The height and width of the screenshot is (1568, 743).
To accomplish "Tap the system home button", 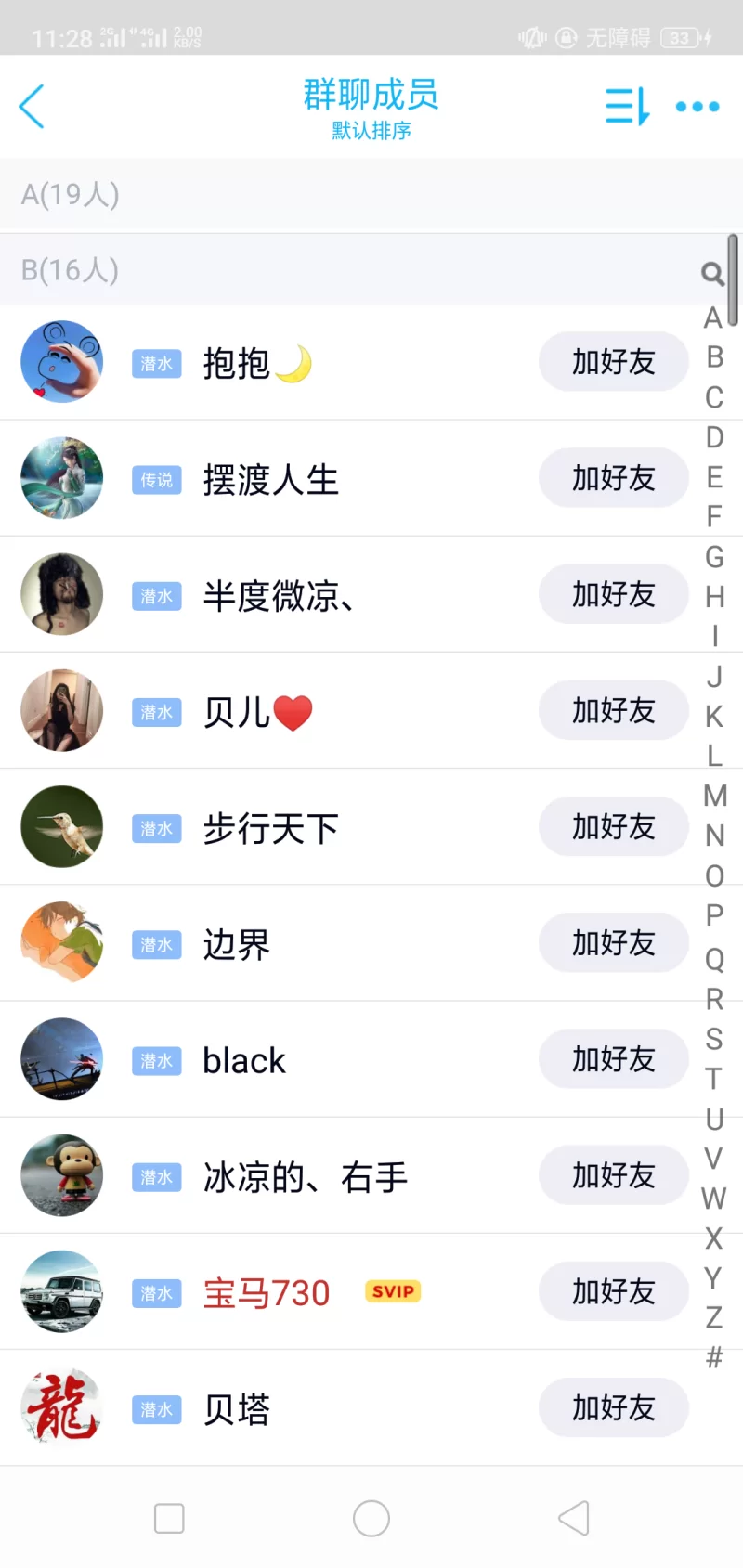I will coord(371,1519).
